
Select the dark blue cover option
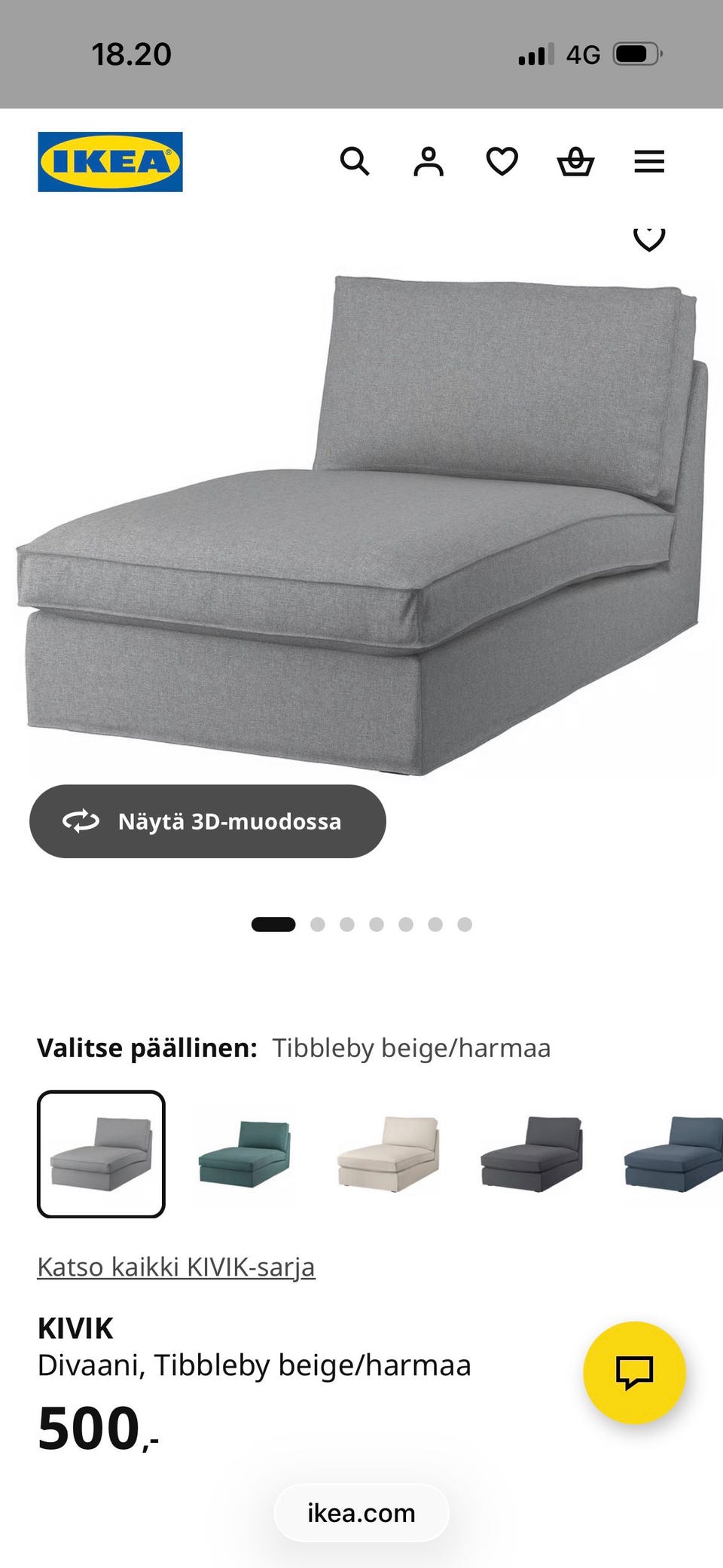click(x=673, y=1154)
